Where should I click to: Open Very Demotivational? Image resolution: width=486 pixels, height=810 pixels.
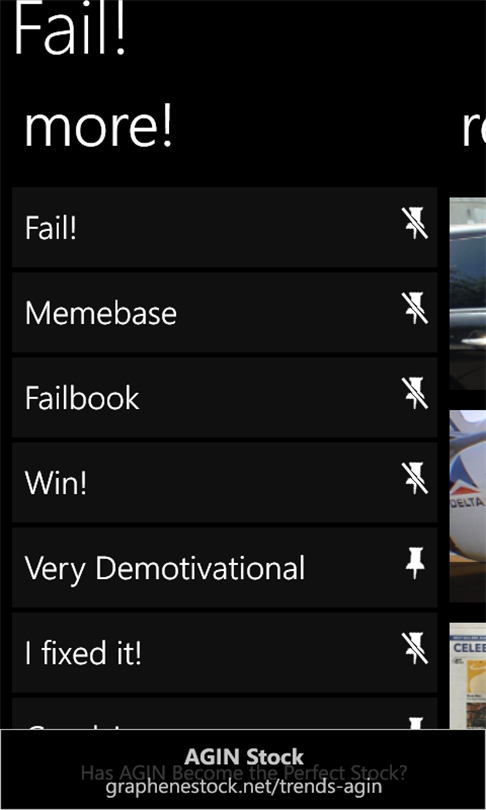[225, 568]
